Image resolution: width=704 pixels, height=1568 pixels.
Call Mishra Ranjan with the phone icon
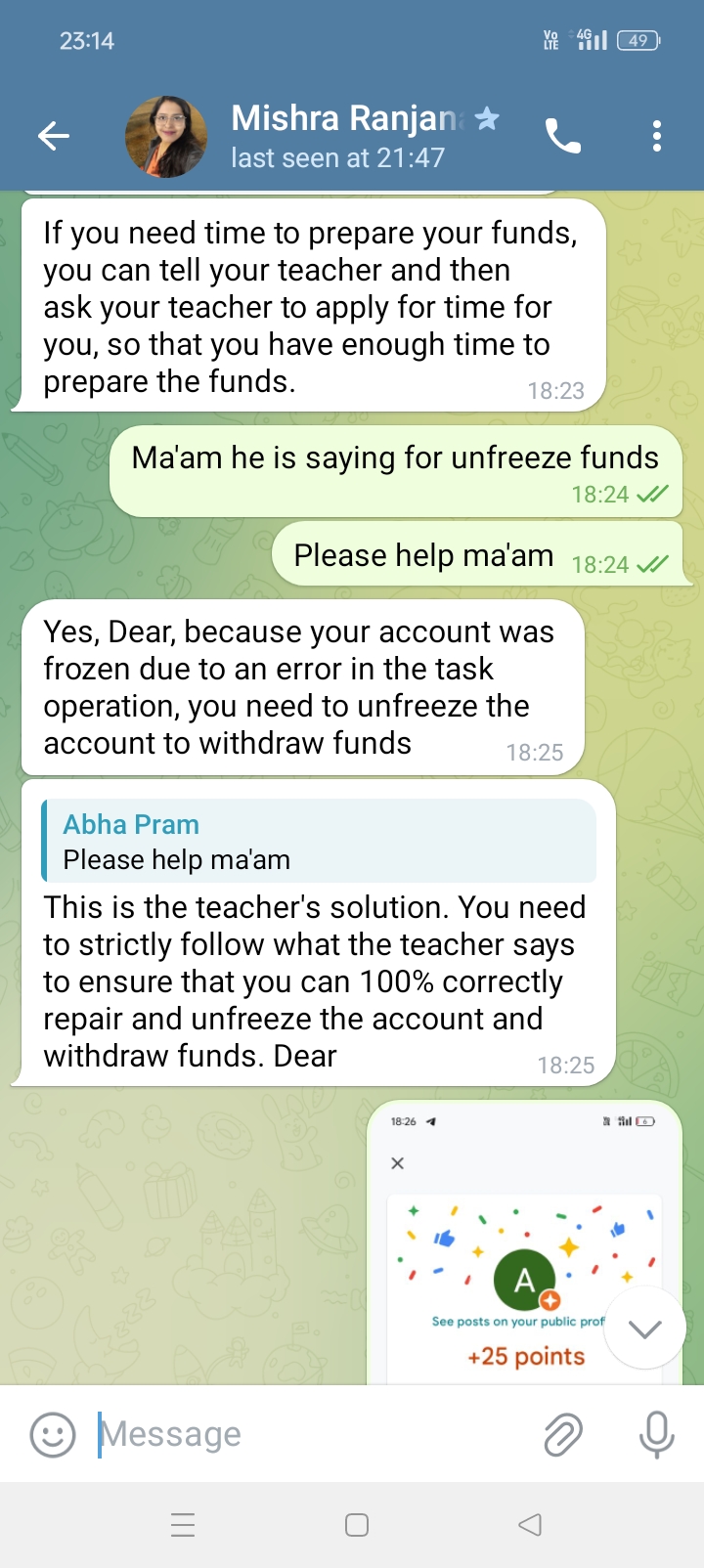(x=563, y=136)
